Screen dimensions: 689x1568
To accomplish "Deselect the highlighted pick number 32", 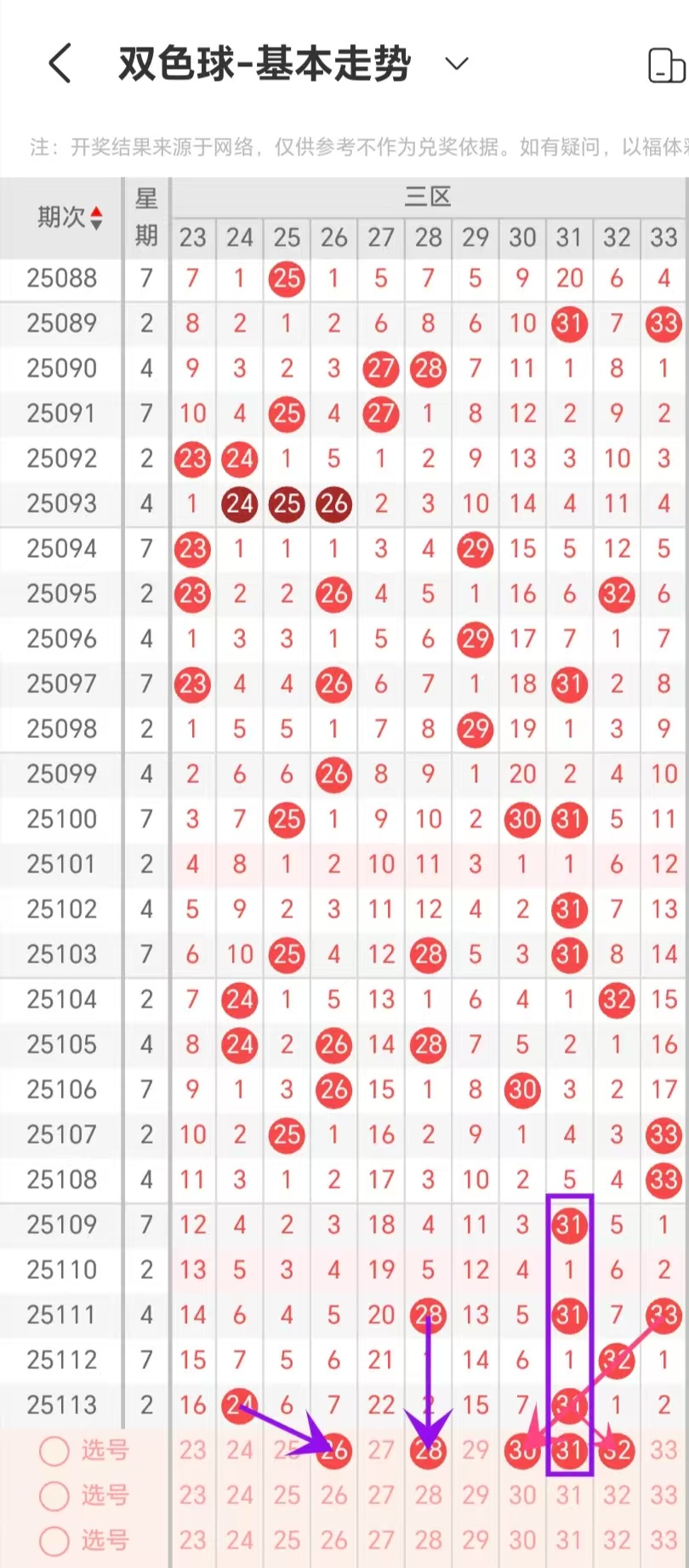I will click(617, 1451).
